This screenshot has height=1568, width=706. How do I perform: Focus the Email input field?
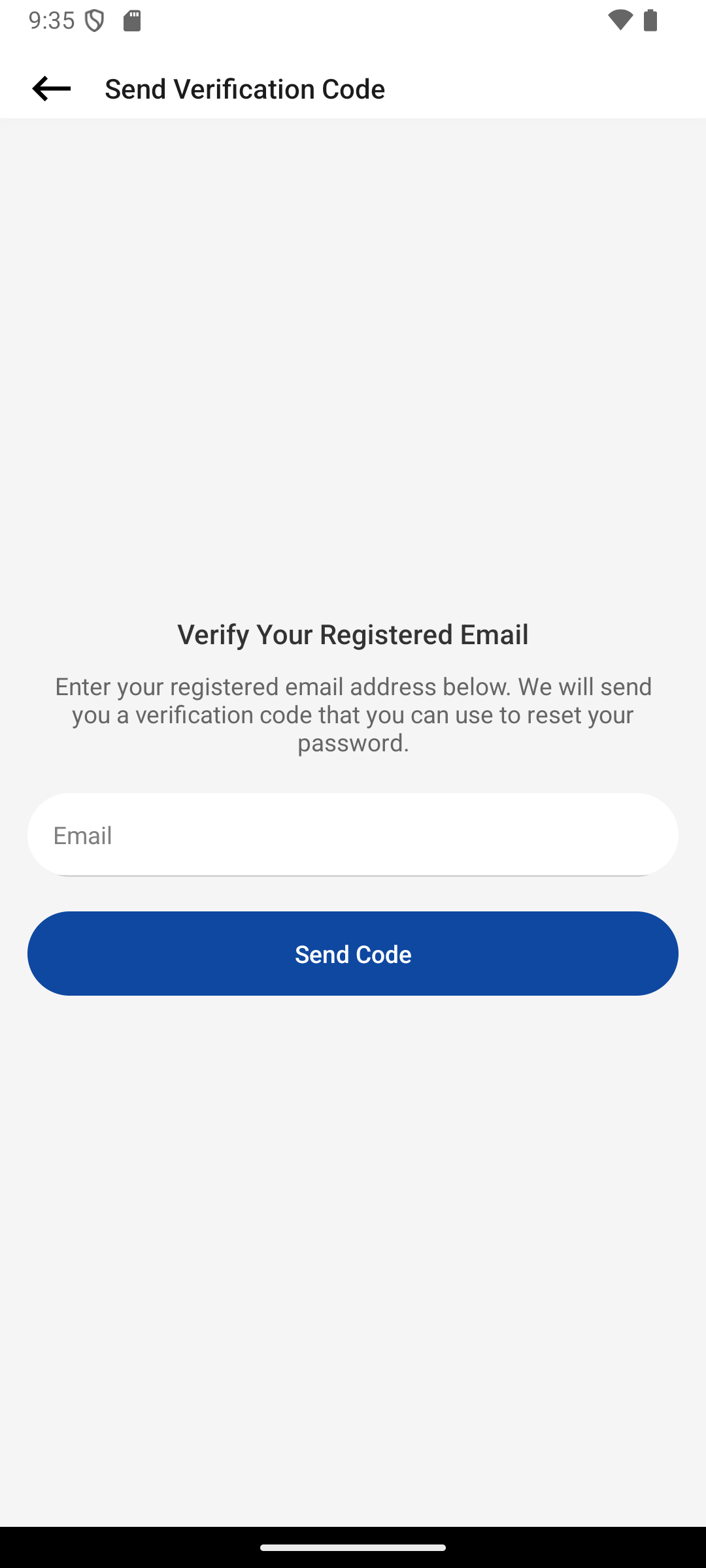coord(353,835)
